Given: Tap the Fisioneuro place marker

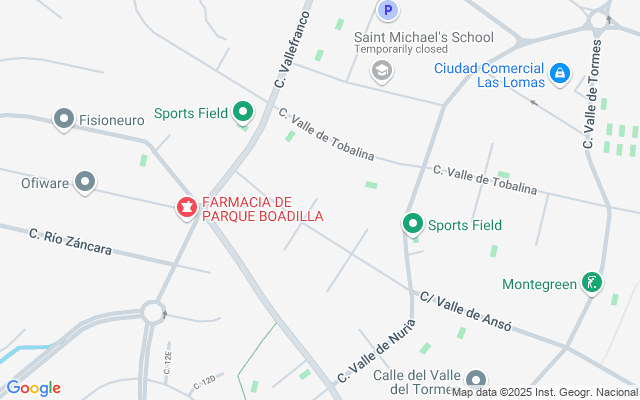Looking at the screenshot, I should tap(65, 119).
